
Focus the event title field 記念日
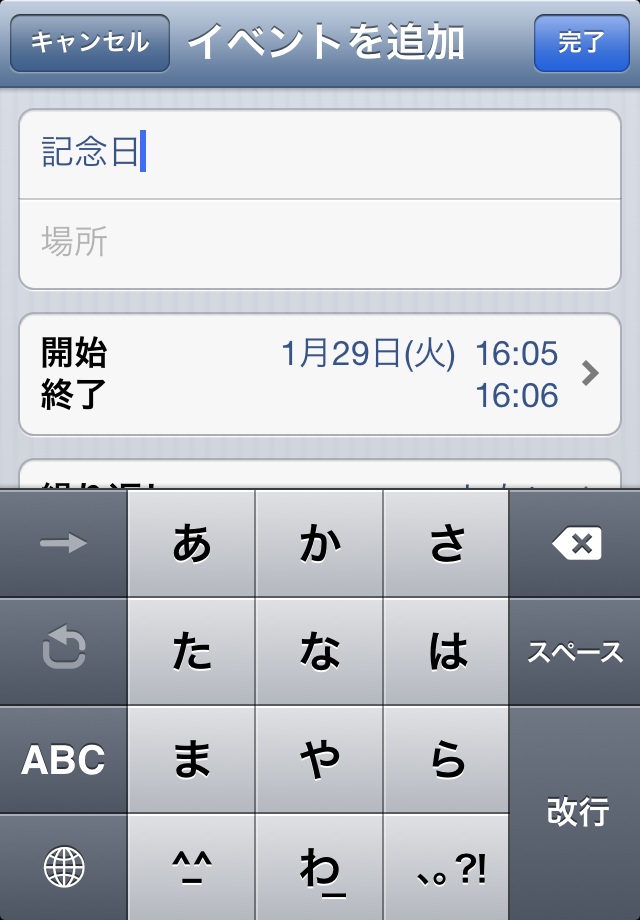[320, 153]
